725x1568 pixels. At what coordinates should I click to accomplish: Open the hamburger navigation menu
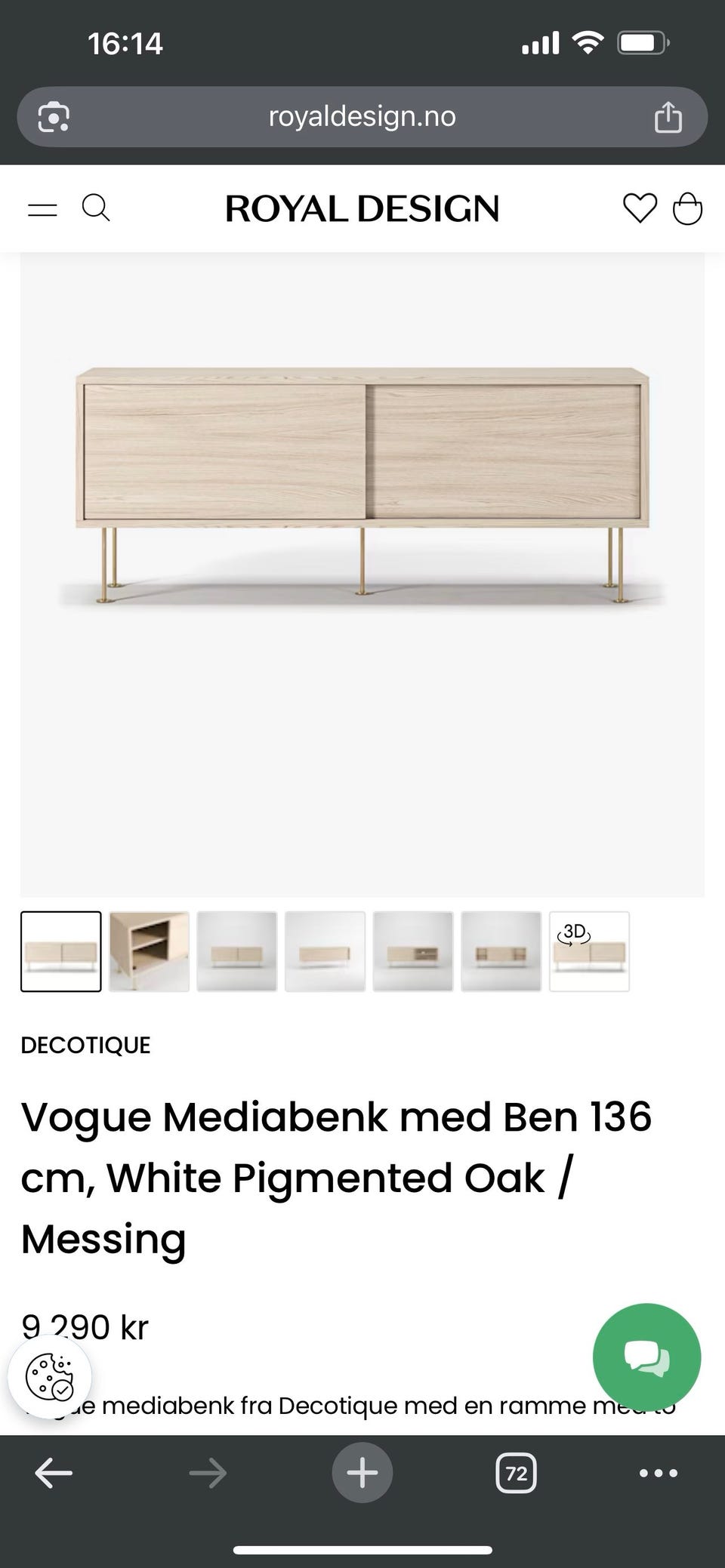click(43, 208)
